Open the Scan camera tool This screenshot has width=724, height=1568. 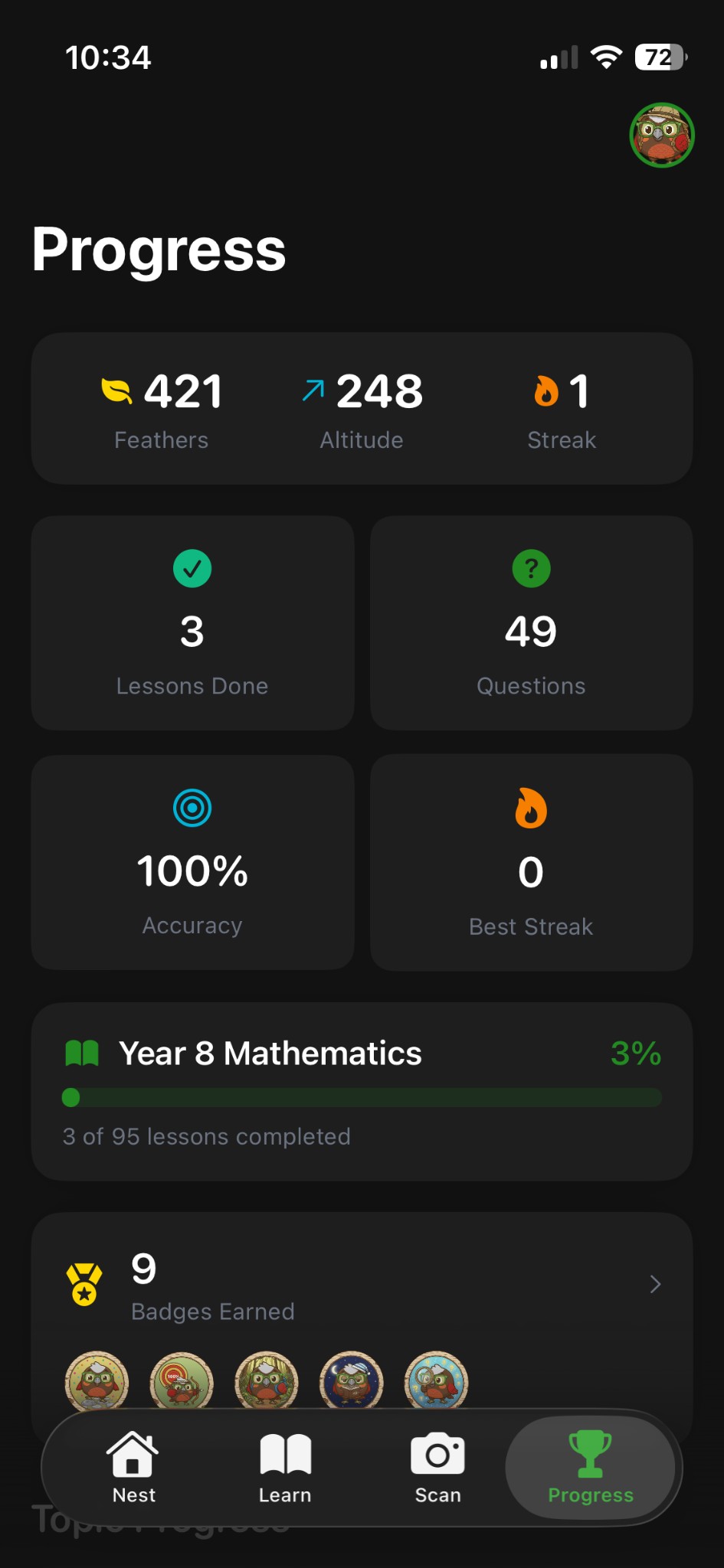coord(437,1466)
